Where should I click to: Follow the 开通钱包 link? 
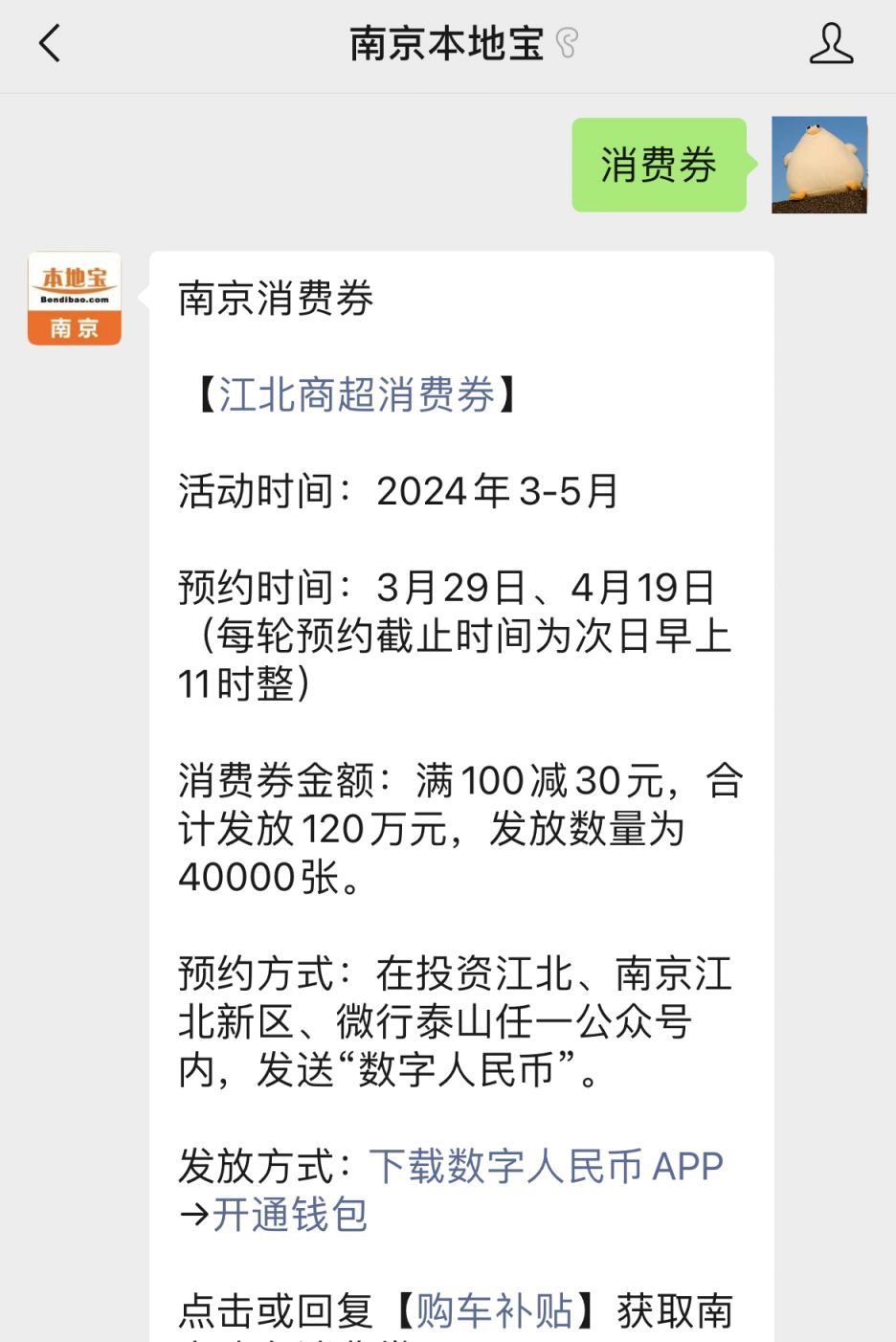[290, 1215]
